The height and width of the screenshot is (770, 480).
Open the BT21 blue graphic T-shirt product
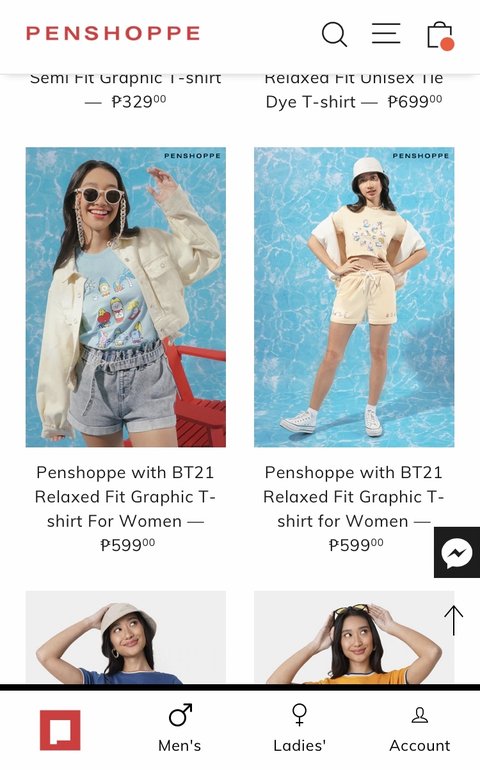click(126, 297)
